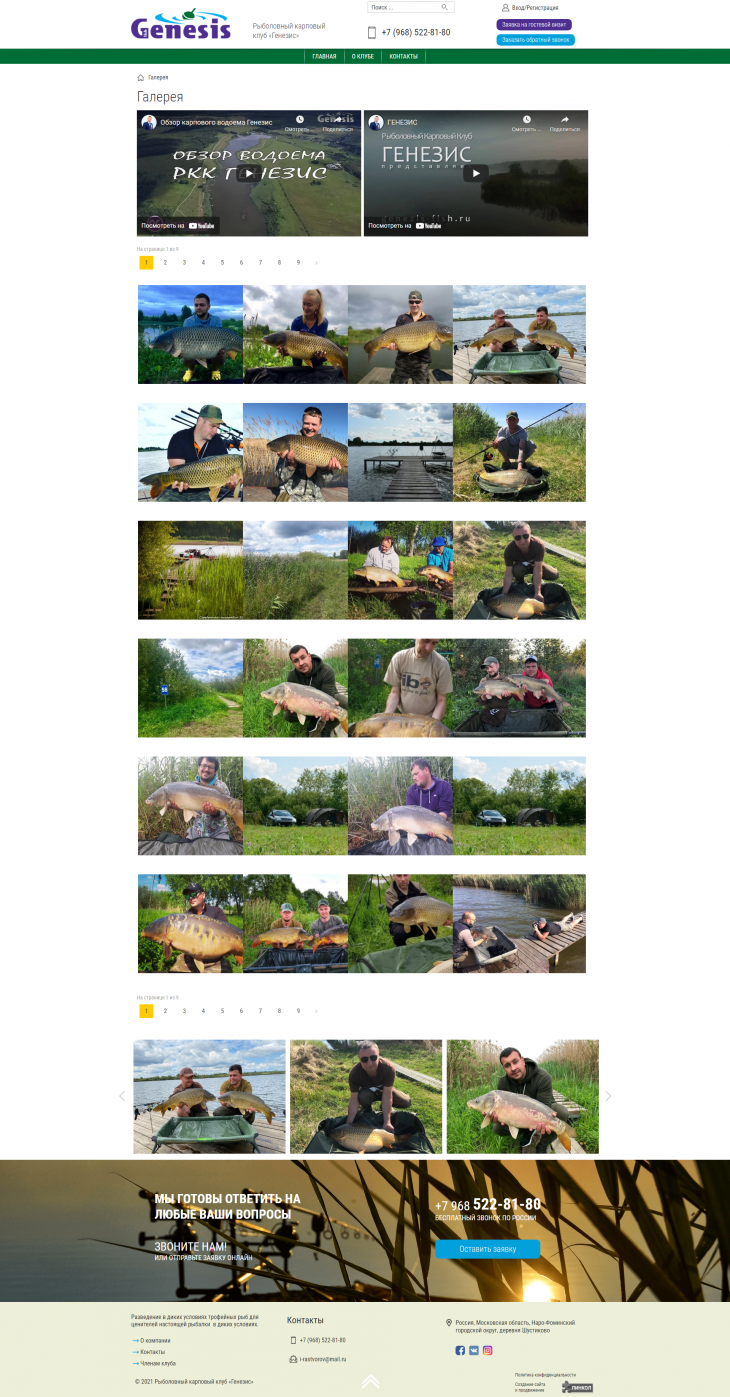Open the search field in the header

[x=405, y=7]
